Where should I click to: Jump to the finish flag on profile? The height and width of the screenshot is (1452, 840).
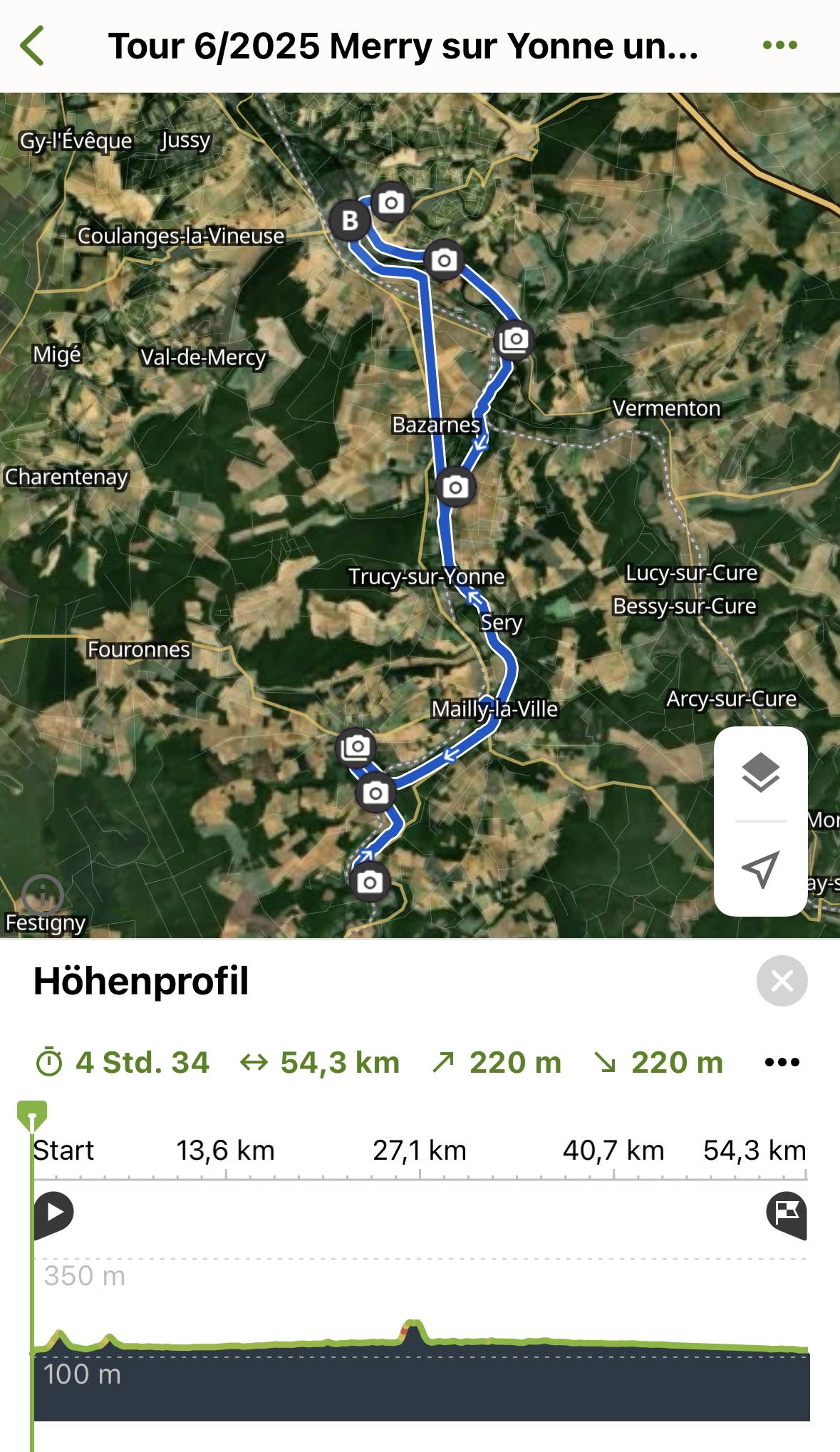coord(787,1212)
